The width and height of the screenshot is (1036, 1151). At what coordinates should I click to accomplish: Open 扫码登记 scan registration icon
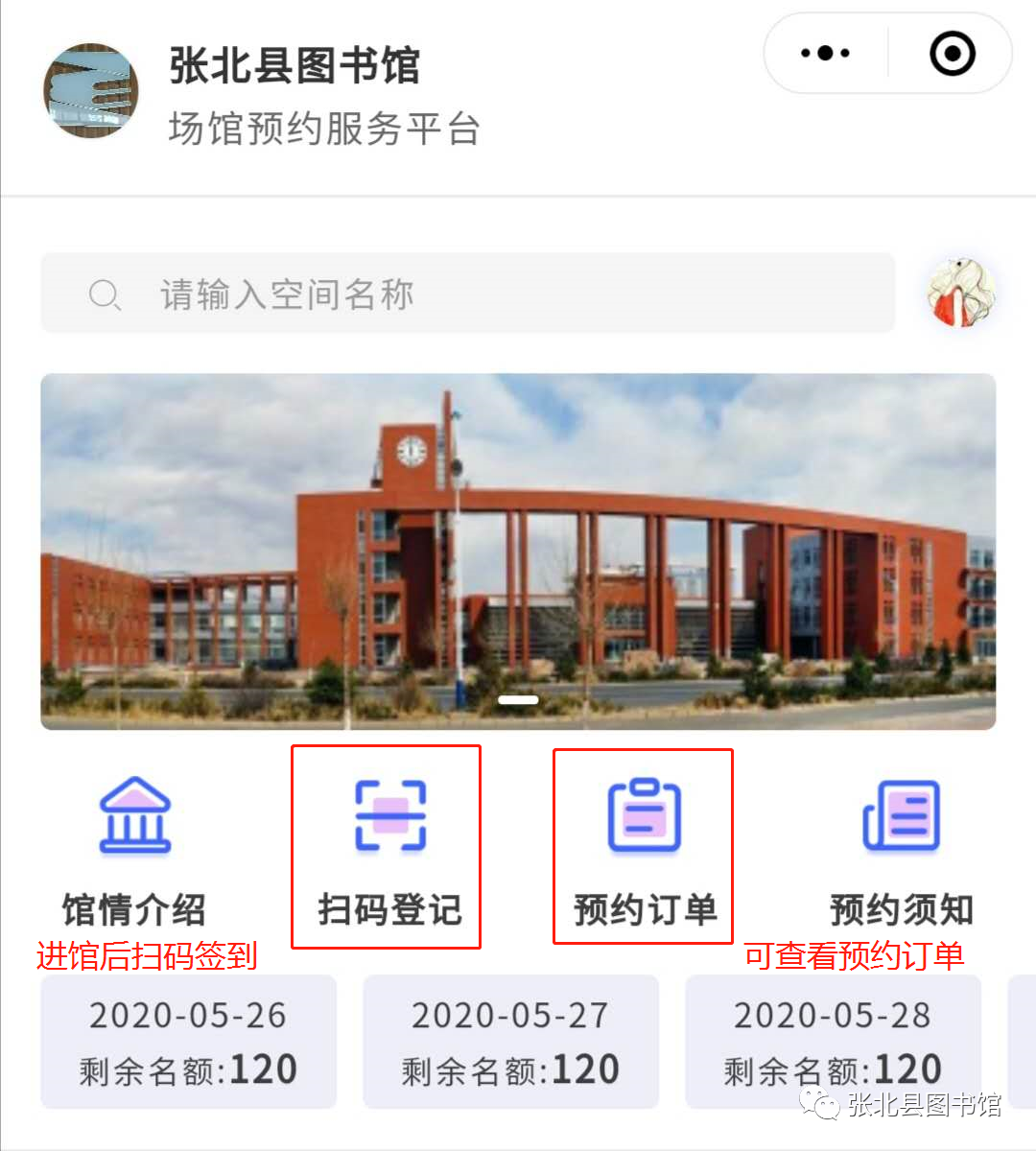(x=386, y=815)
